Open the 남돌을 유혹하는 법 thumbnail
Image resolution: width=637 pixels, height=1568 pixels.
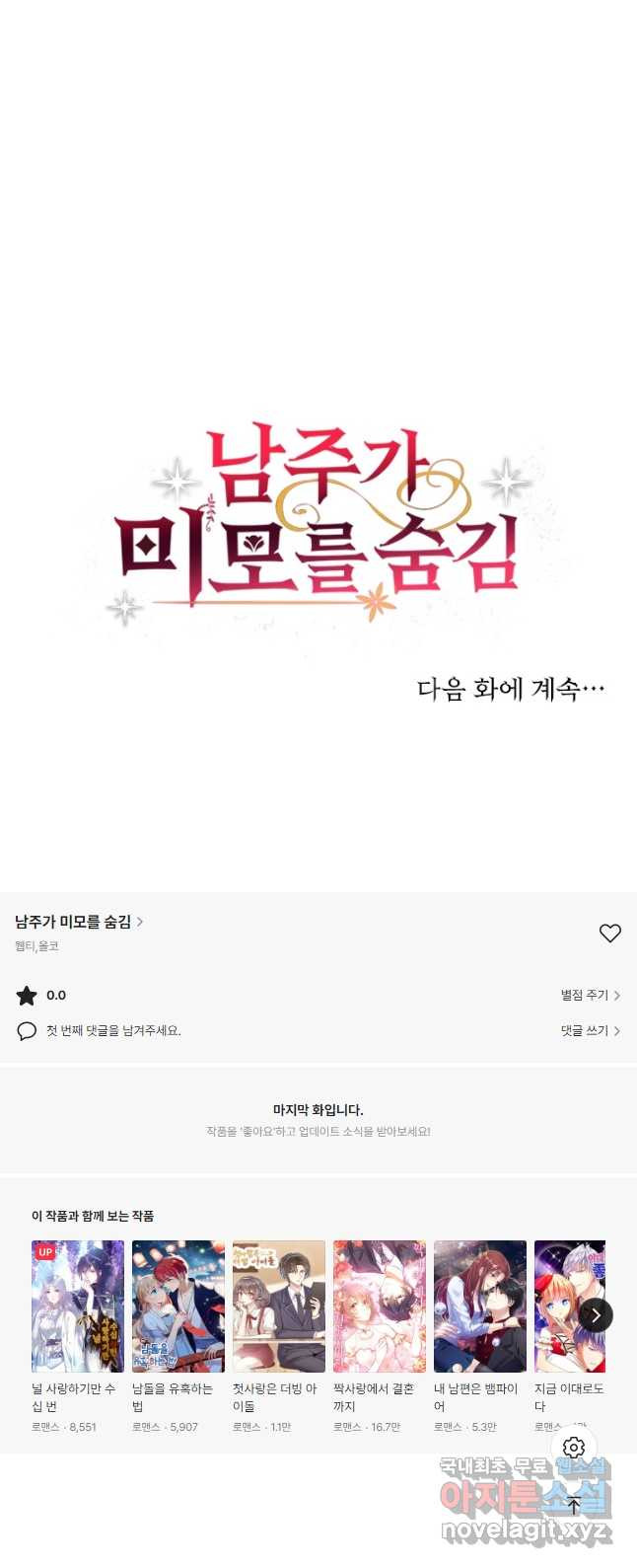pyautogui.click(x=178, y=1306)
